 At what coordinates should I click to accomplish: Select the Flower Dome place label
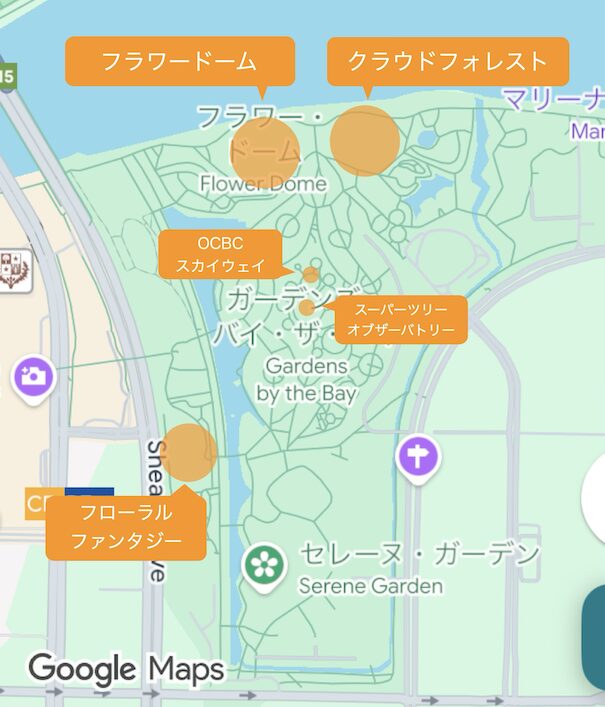[x=263, y=183]
